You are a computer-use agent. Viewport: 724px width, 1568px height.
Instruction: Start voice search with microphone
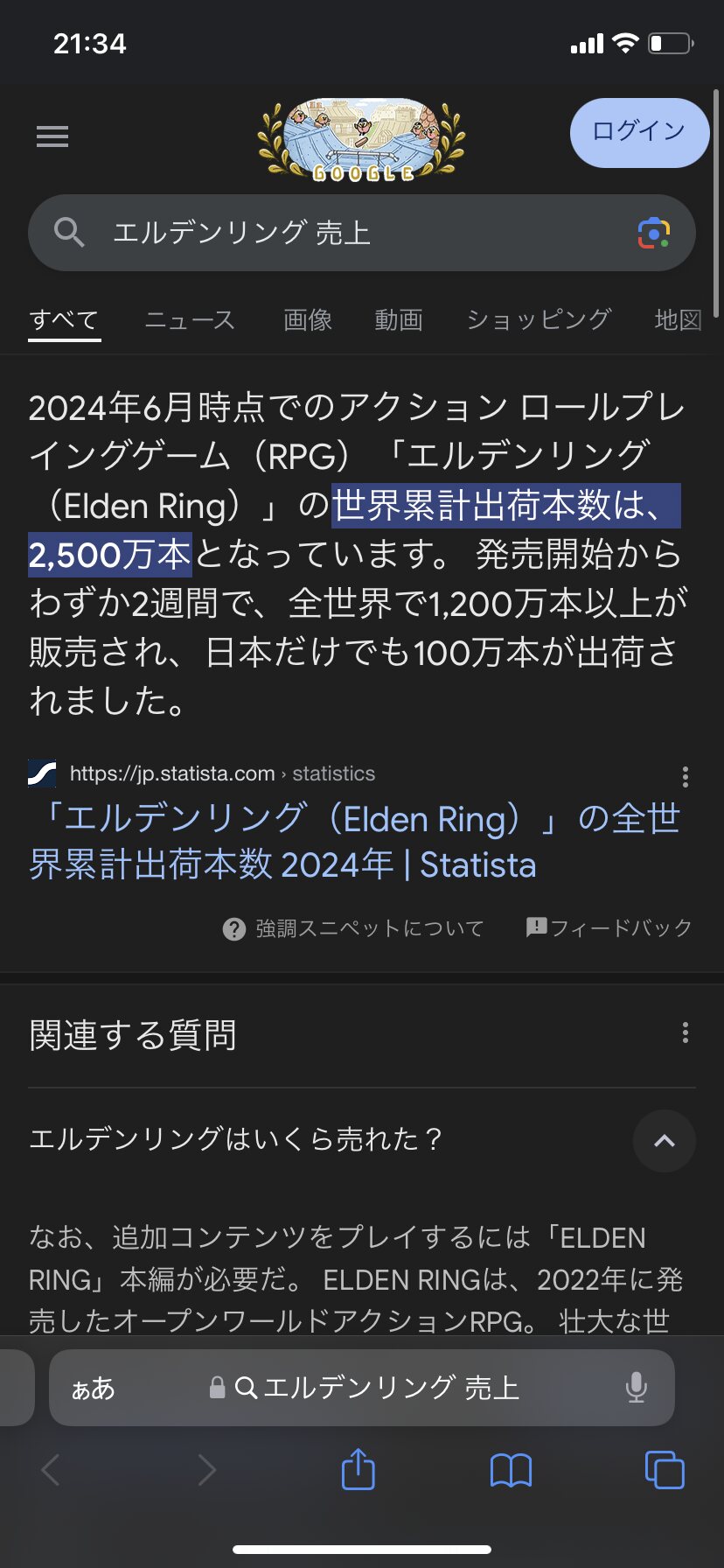pos(637,1389)
